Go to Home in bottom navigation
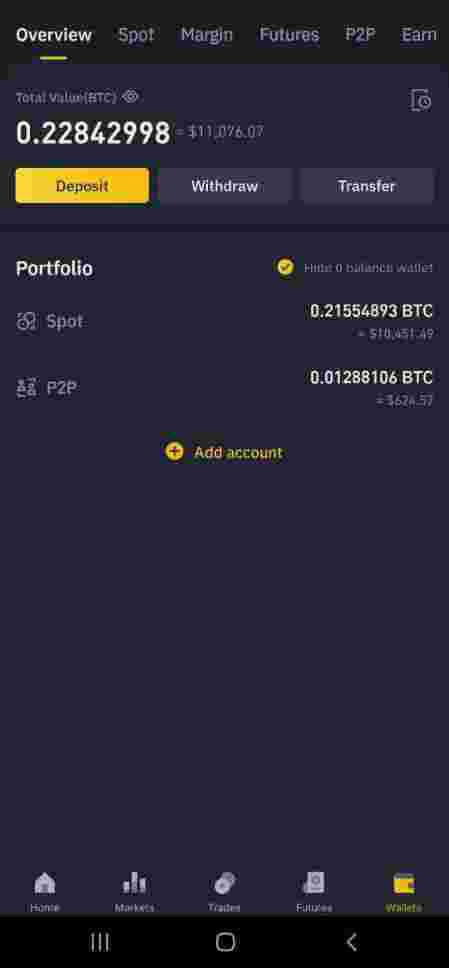This screenshot has height=968, width=449. coord(45,892)
